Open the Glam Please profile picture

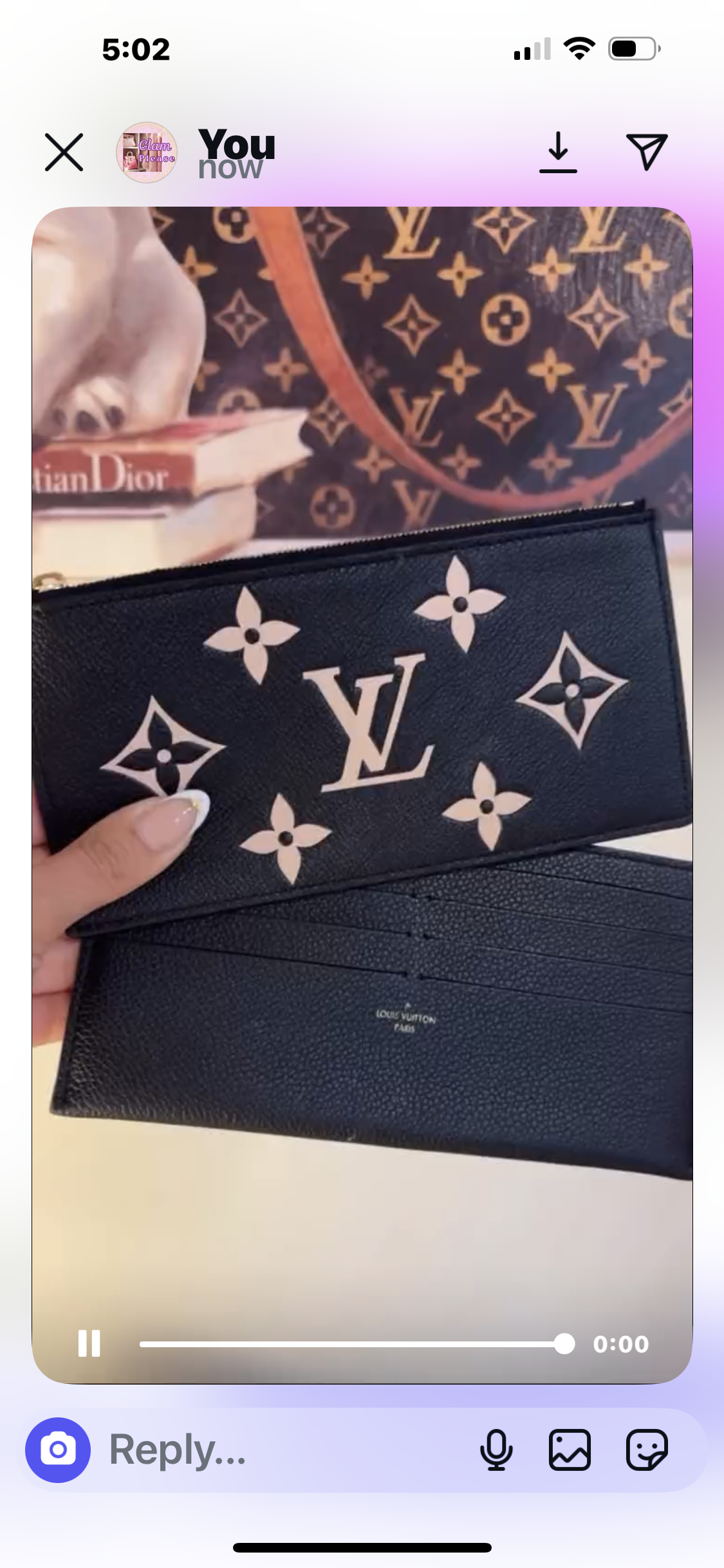tap(147, 153)
